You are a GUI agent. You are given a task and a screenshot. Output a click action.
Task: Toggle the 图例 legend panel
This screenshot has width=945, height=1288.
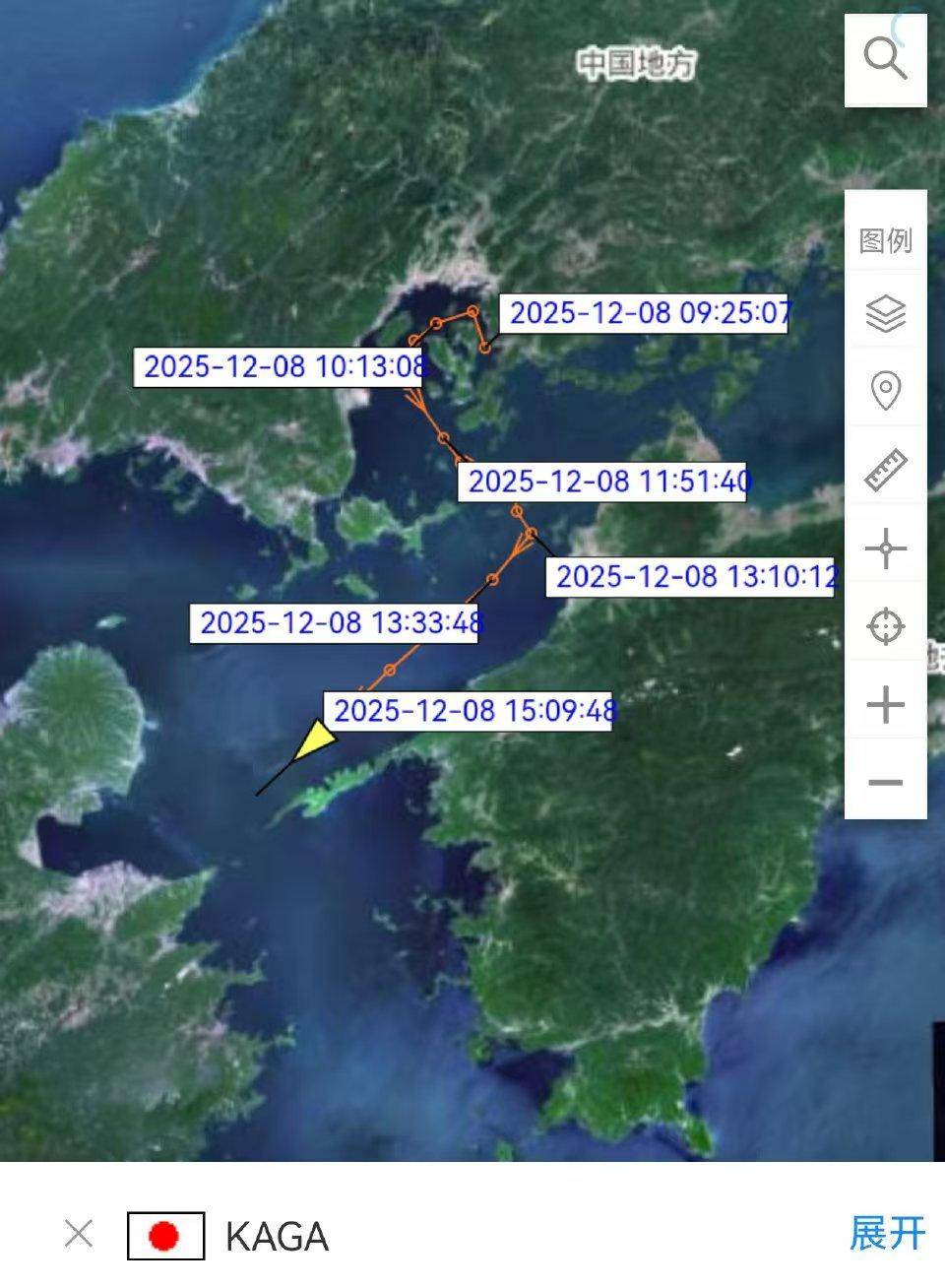[x=887, y=239]
